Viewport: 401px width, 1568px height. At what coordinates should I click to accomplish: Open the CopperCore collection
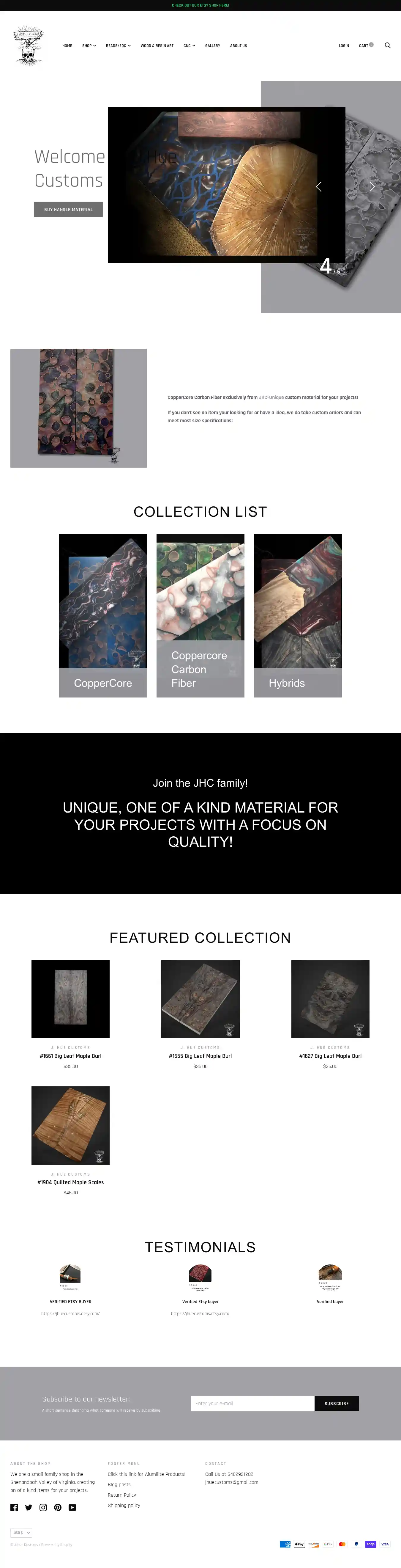[x=103, y=615]
